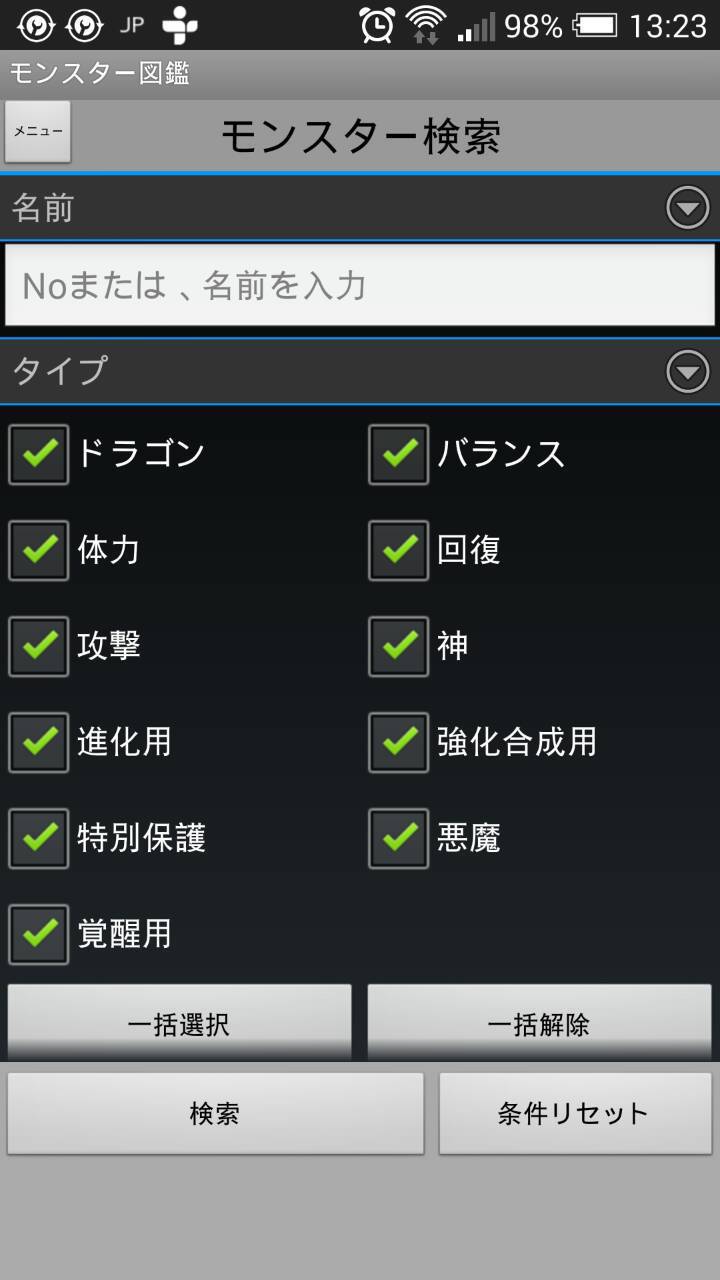This screenshot has height=1280, width=720.
Task: Uncheck the バランス type
Action: 399,454
